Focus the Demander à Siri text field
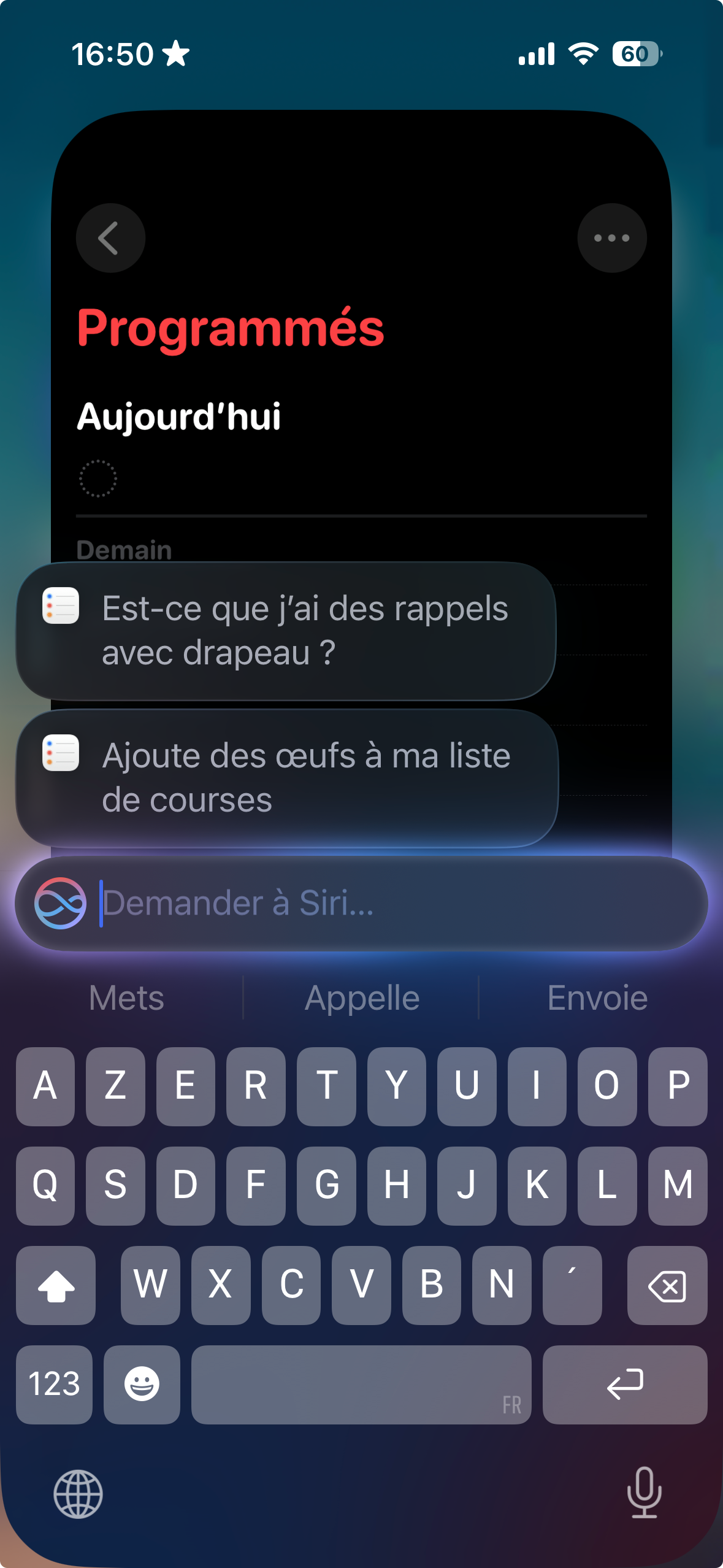 click(x=392, y=903)
